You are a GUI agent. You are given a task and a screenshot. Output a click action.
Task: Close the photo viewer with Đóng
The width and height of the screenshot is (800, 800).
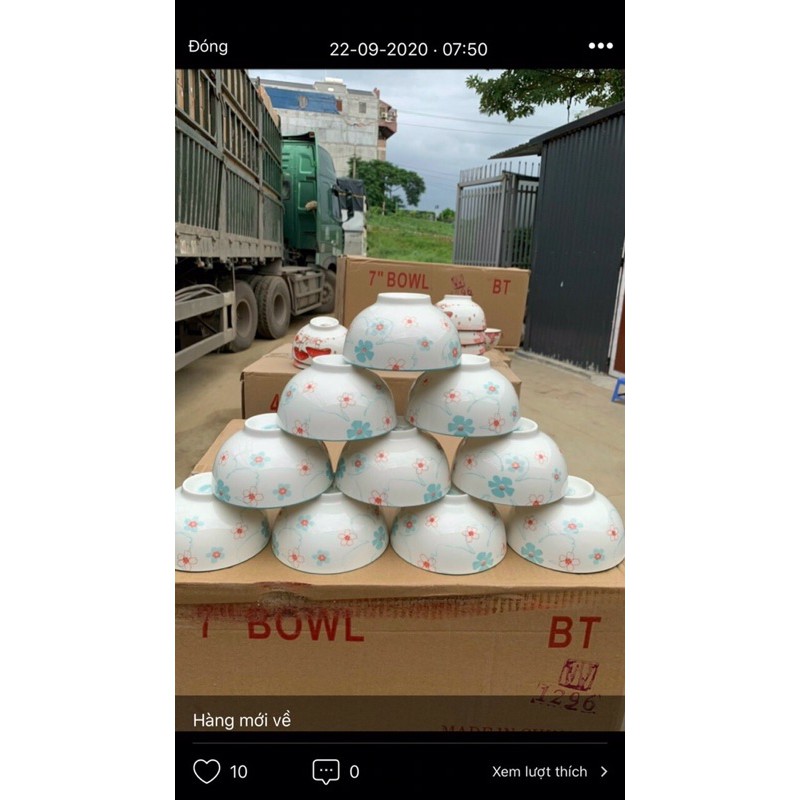(x=208, y=47)
